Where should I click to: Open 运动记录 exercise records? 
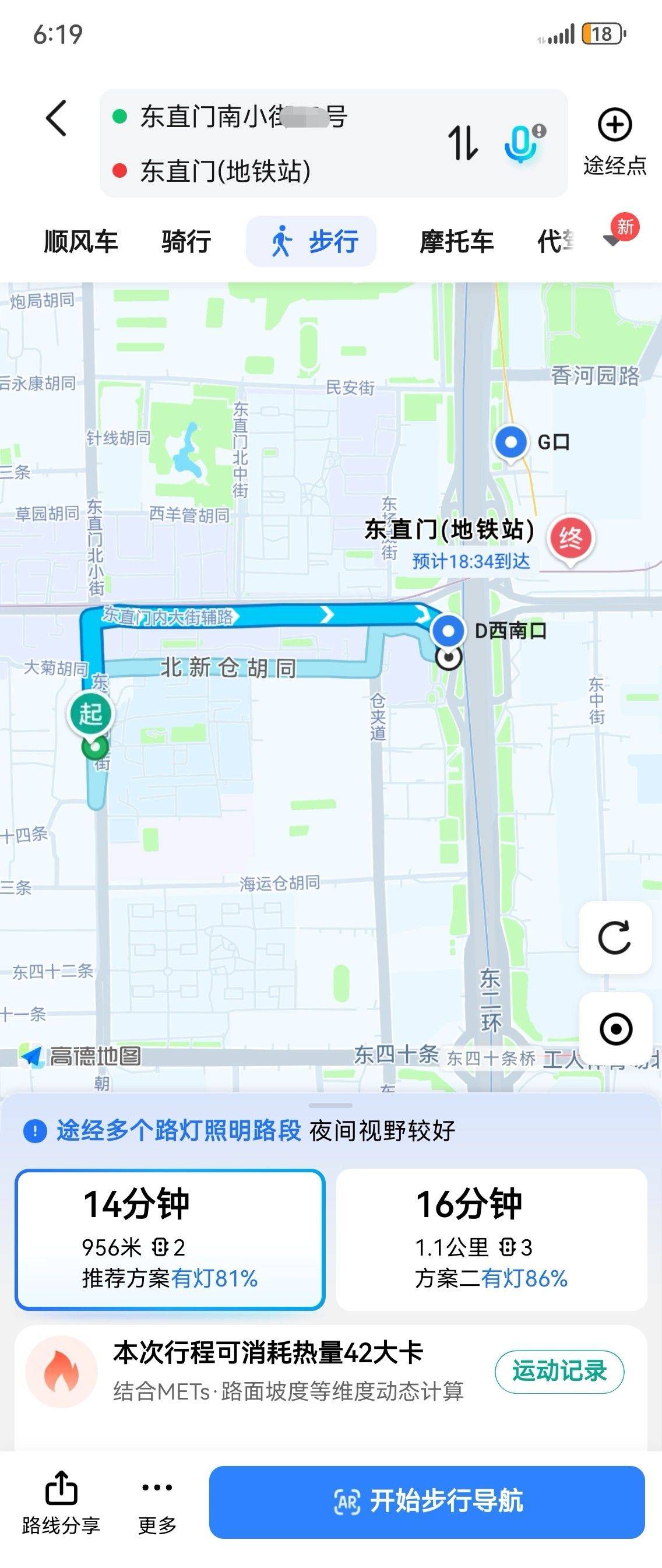tap(559, 1371)
